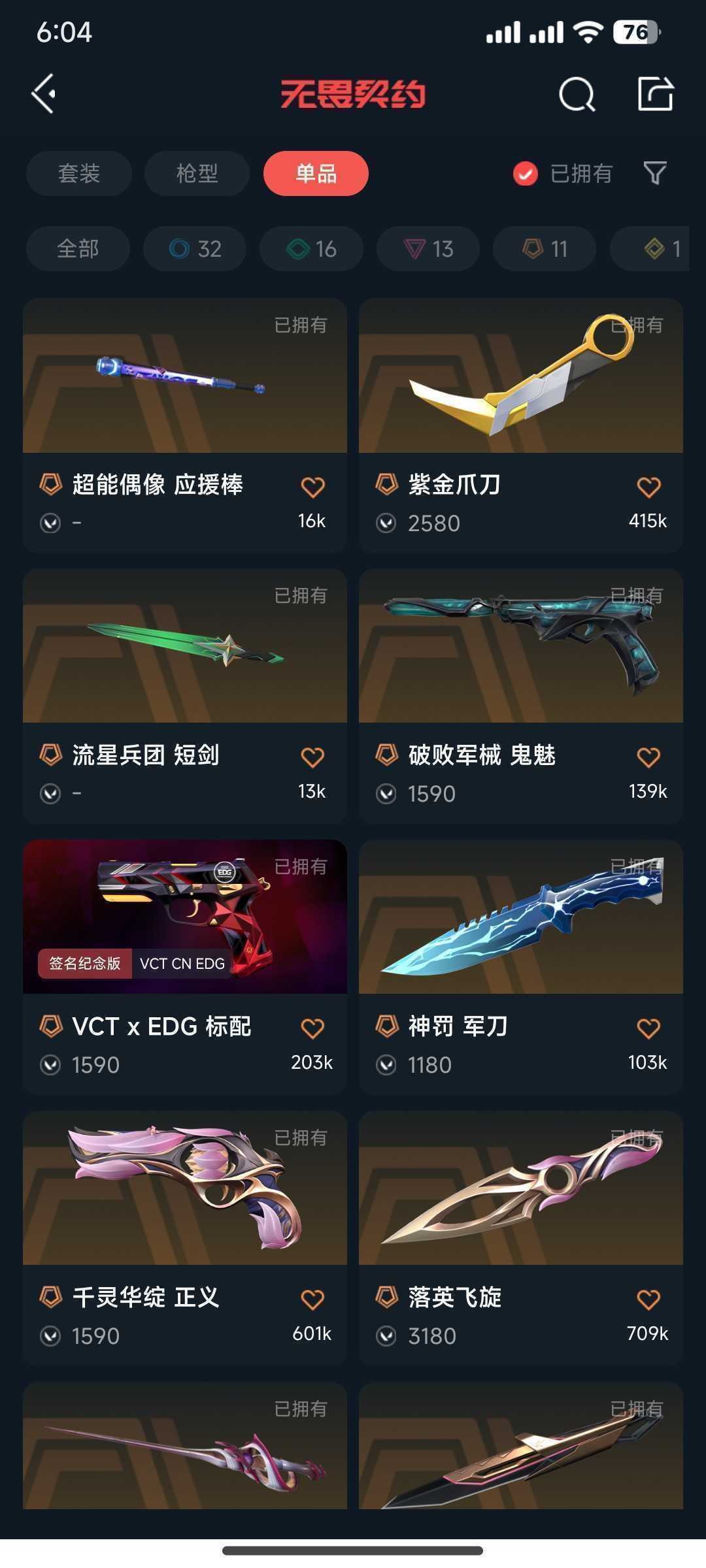
Task: Toggle the 已拥有 checkbox
Action: (525, 174)
